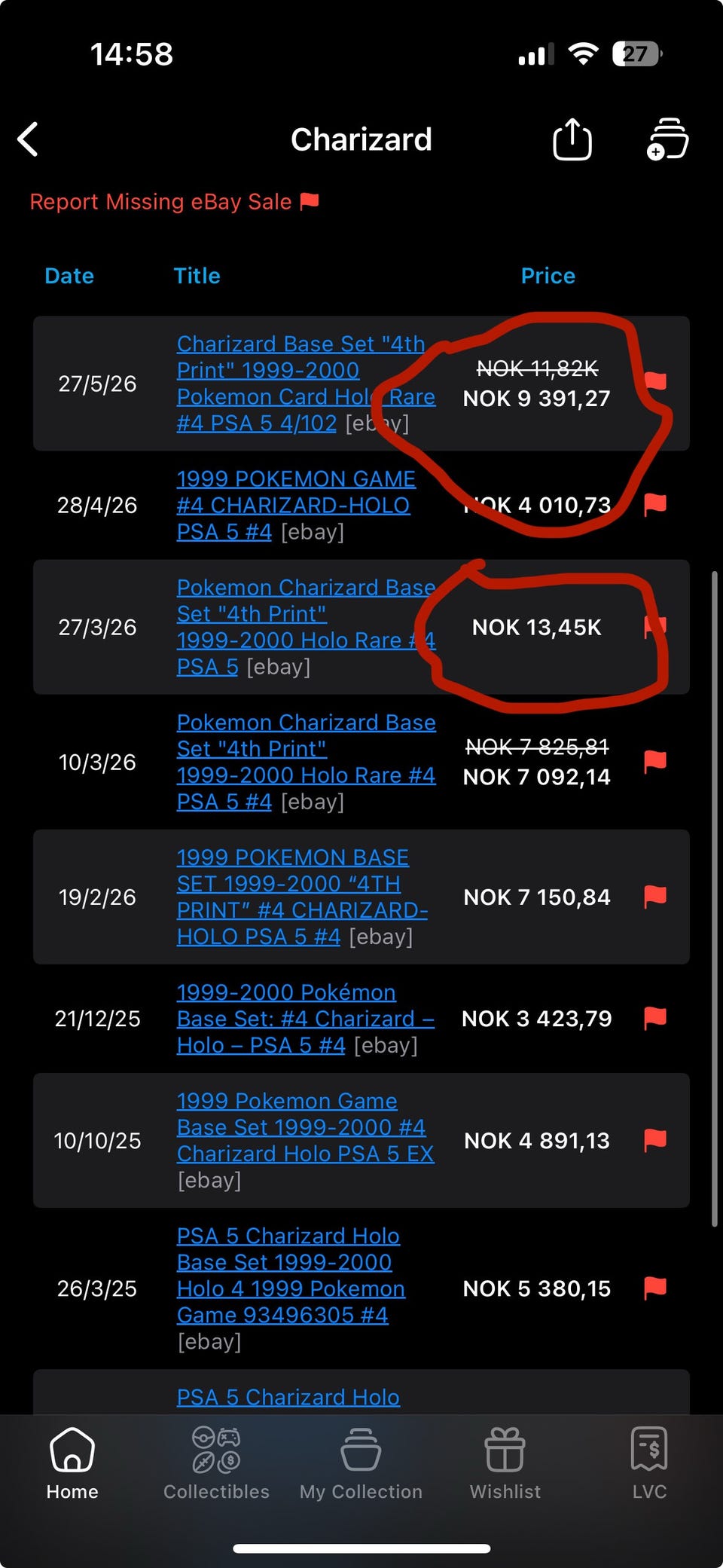Open the 1999 POKEMON GAME #4 CHARIZARD-HOLO listing

[x=296, y=505]
